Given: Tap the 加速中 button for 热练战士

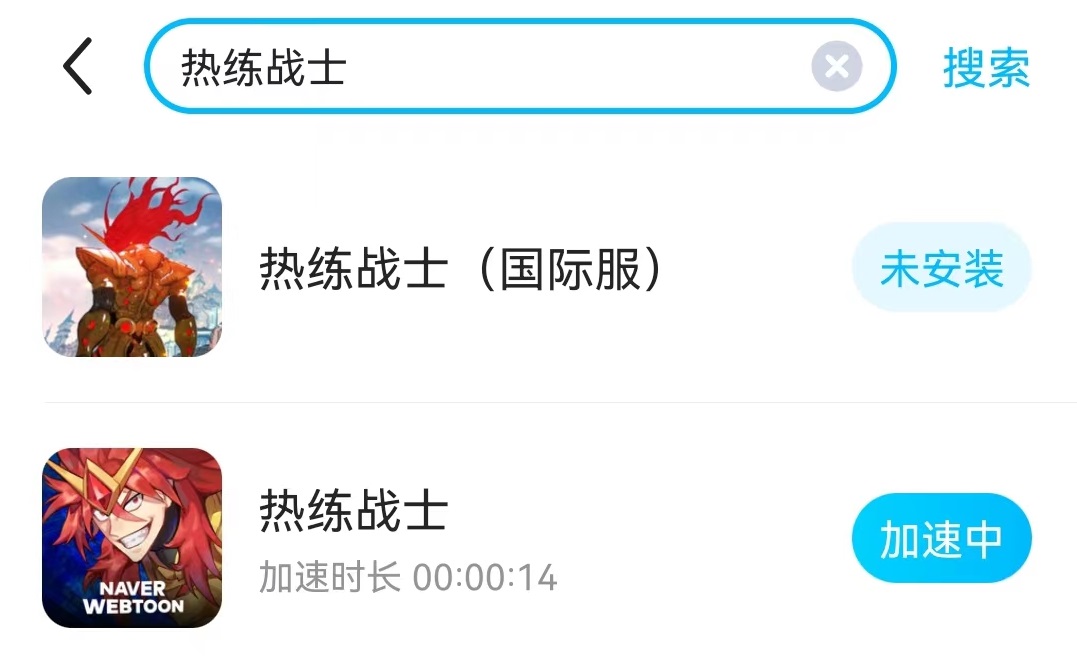Looking at the screenshot, I should point(941,538).
